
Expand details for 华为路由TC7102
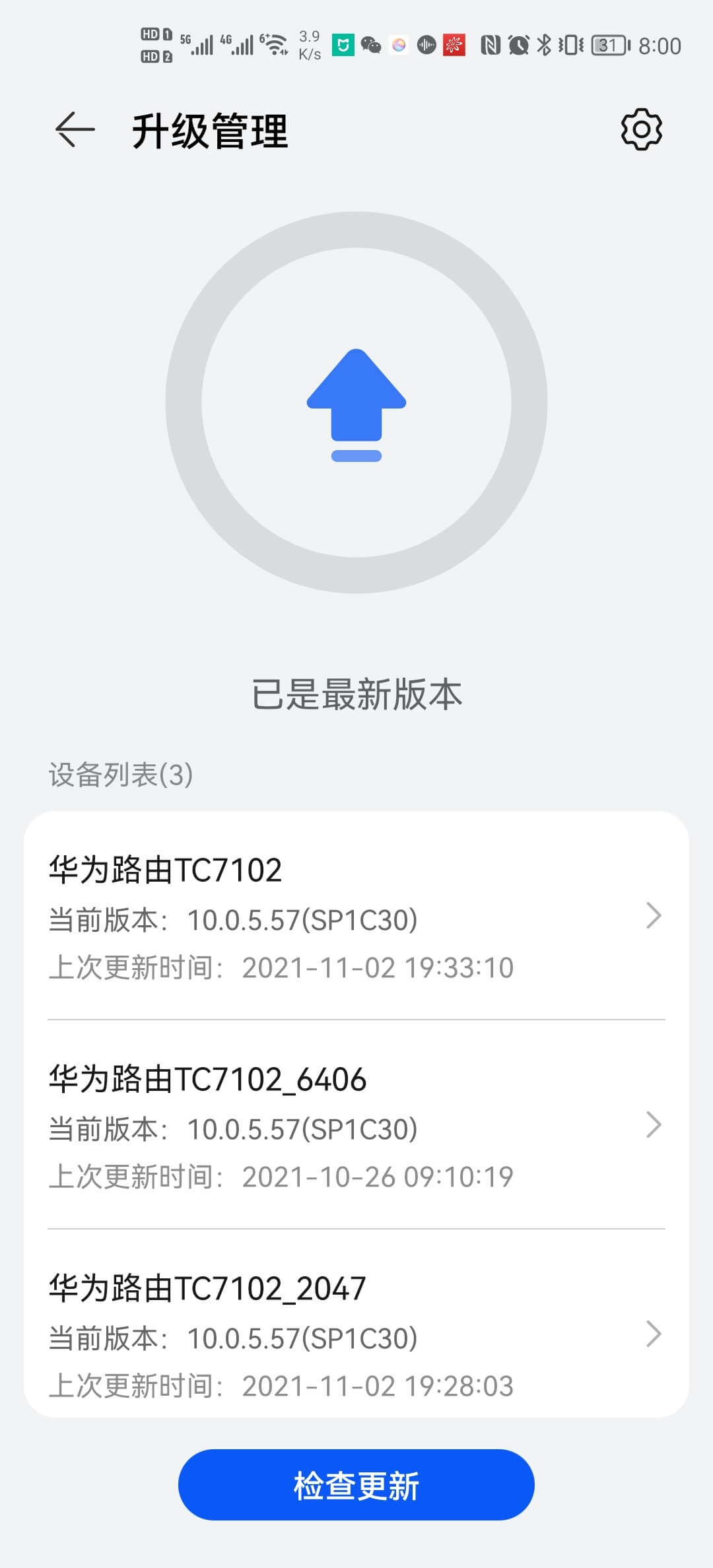tap(653, 915)
